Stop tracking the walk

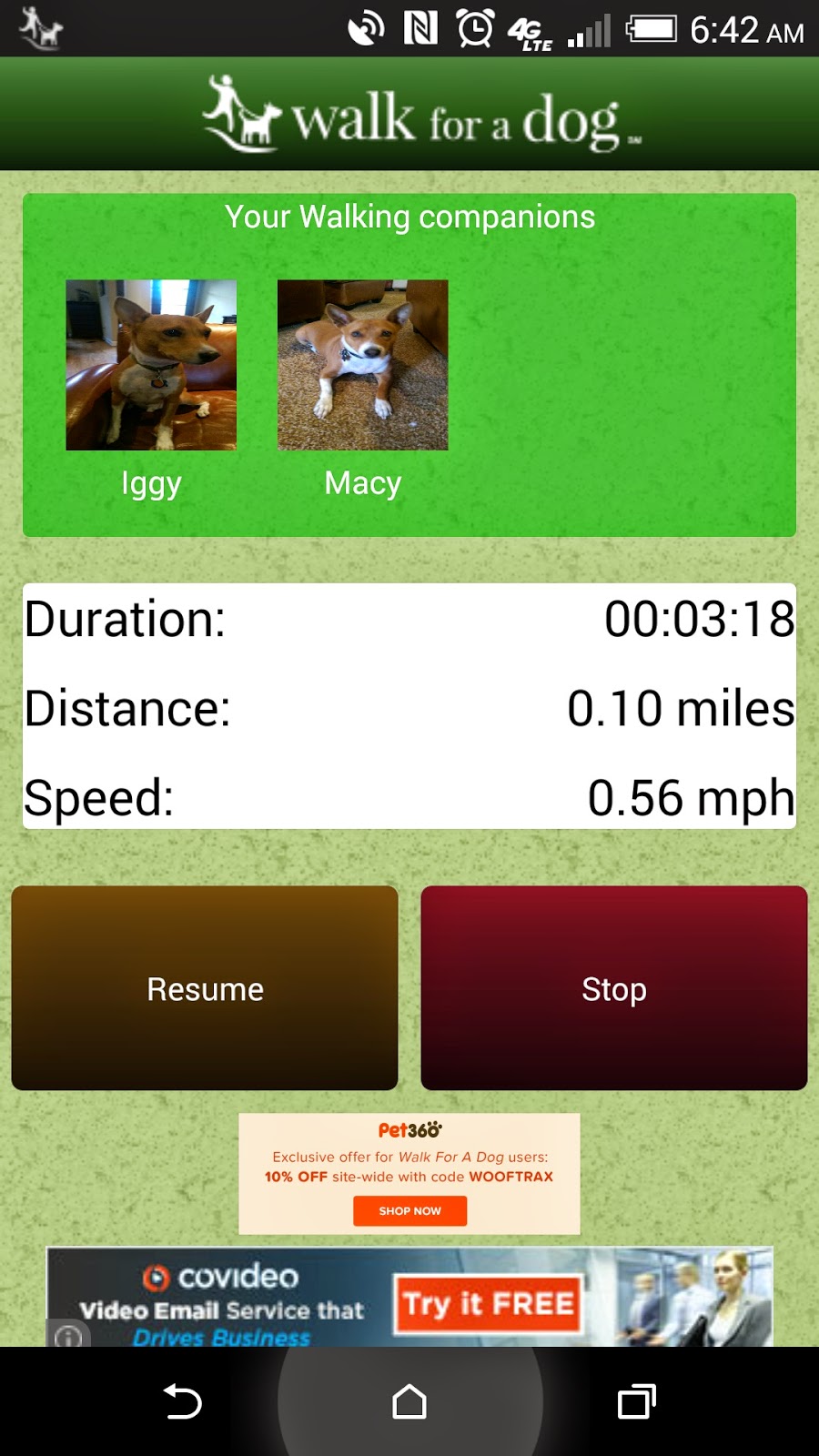[x=613, y=989]
